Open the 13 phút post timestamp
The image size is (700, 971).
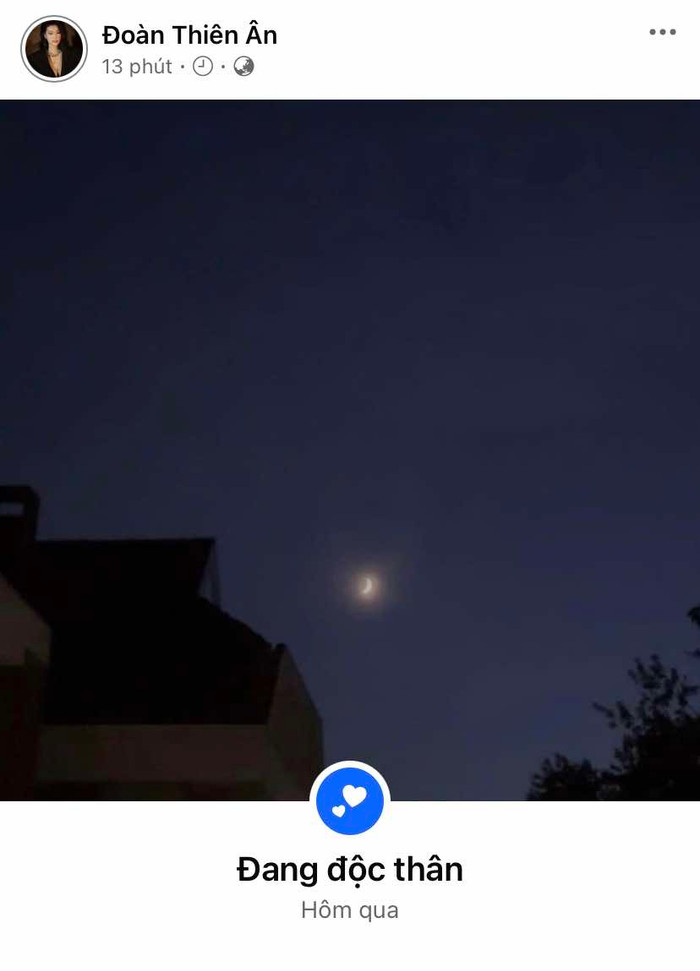point(136,67)
